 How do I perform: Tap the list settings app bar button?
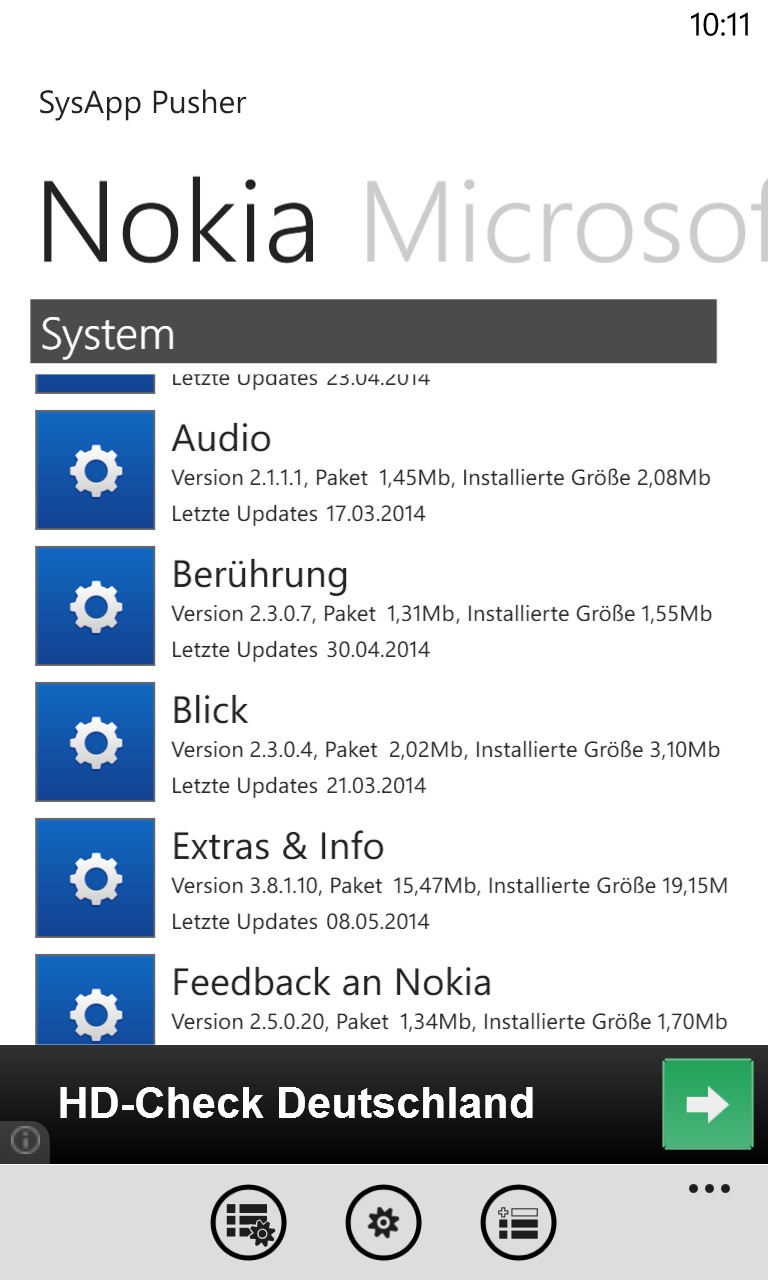pyautogui.click(x=248, y=1222)
